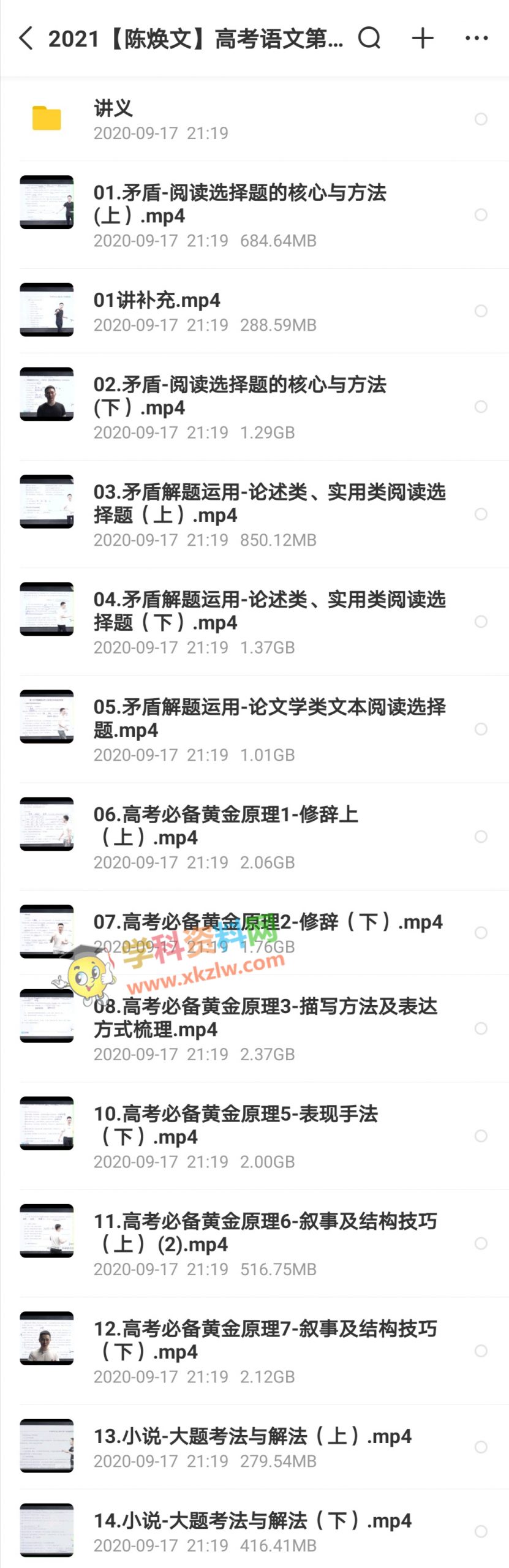Go back from the 陈焕文 folder
Viewport: 509px width, 1568px height.
click(x=26, y=39)
